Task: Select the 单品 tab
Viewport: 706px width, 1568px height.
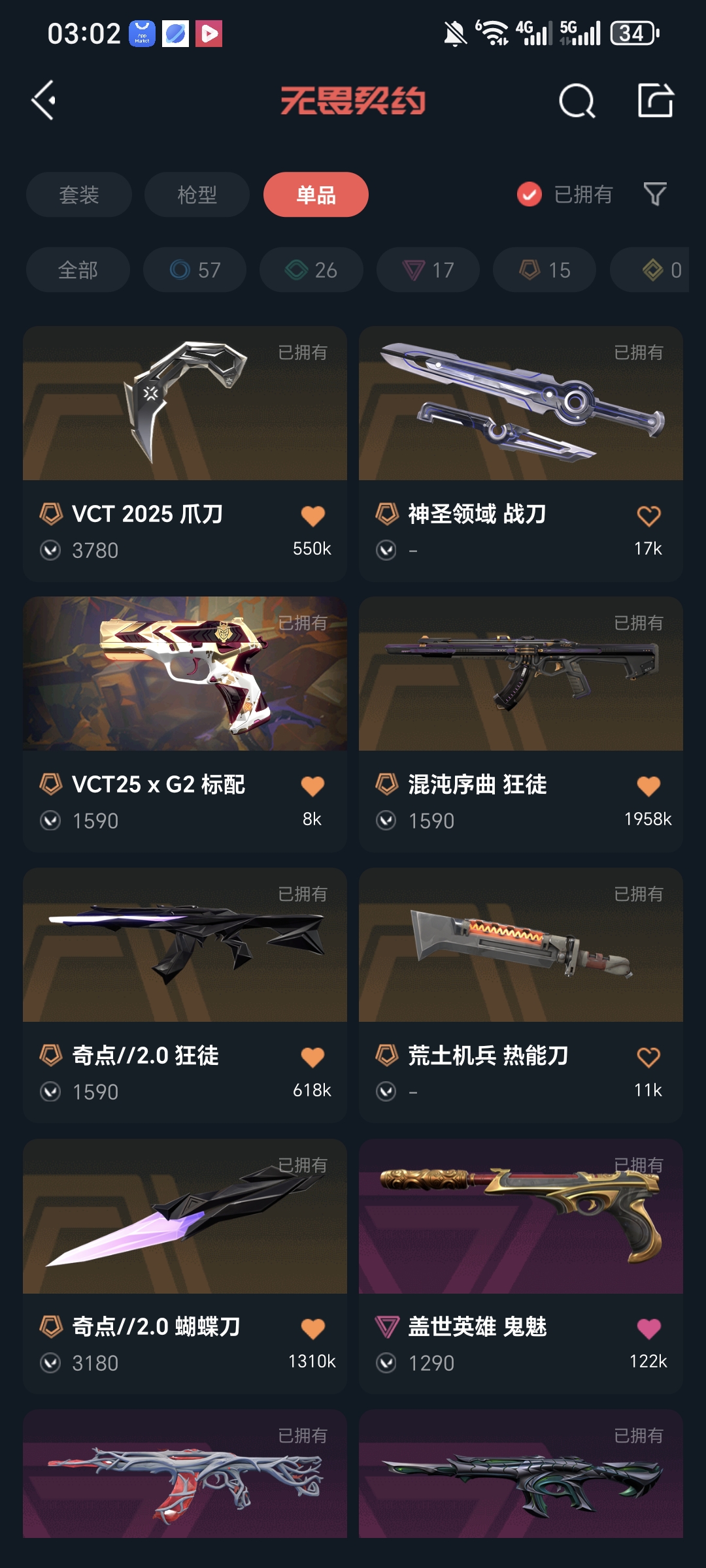Action: tap(316, 195)
